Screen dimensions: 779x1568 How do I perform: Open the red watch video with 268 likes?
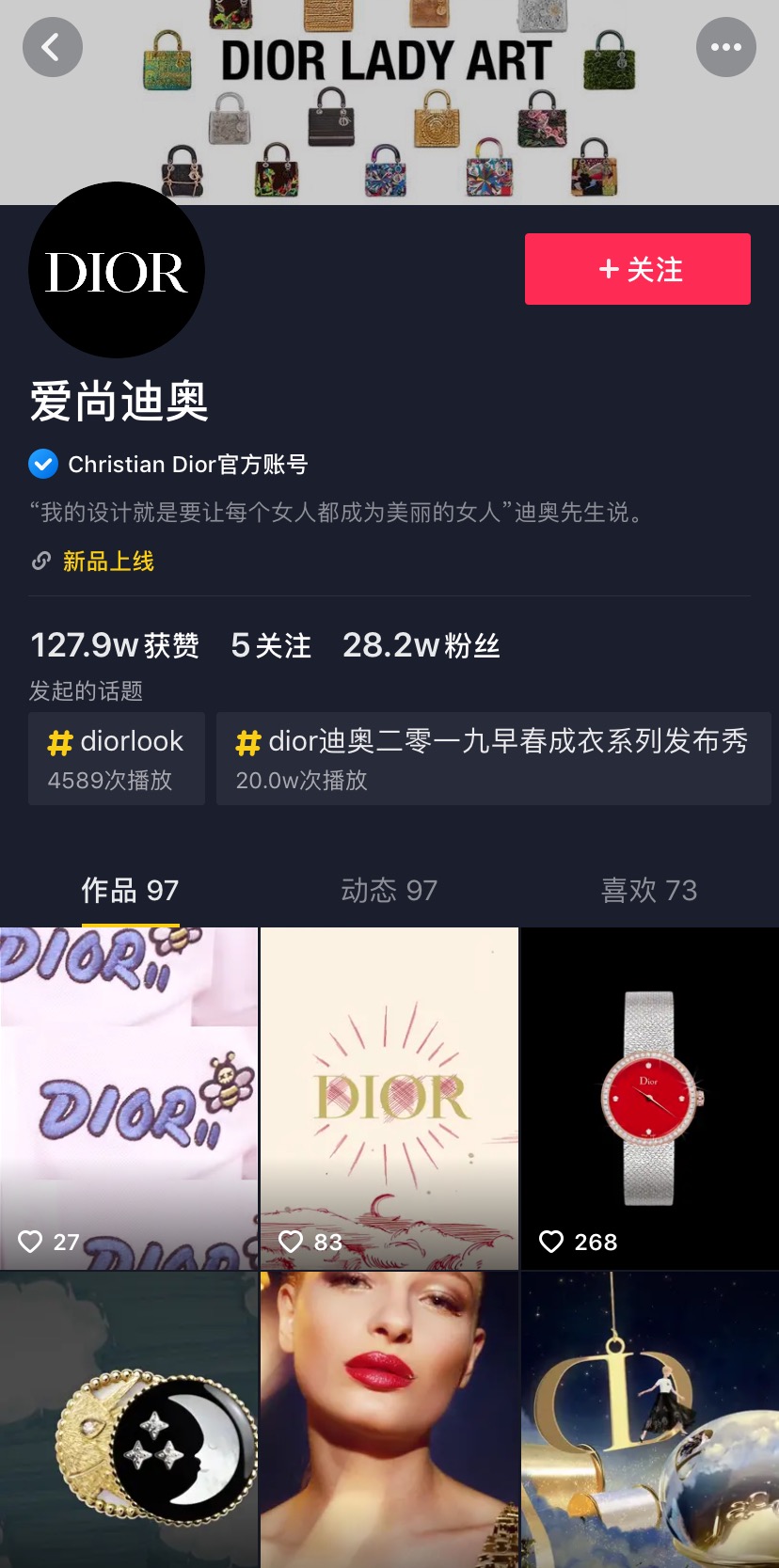(x=649, y=1098)
